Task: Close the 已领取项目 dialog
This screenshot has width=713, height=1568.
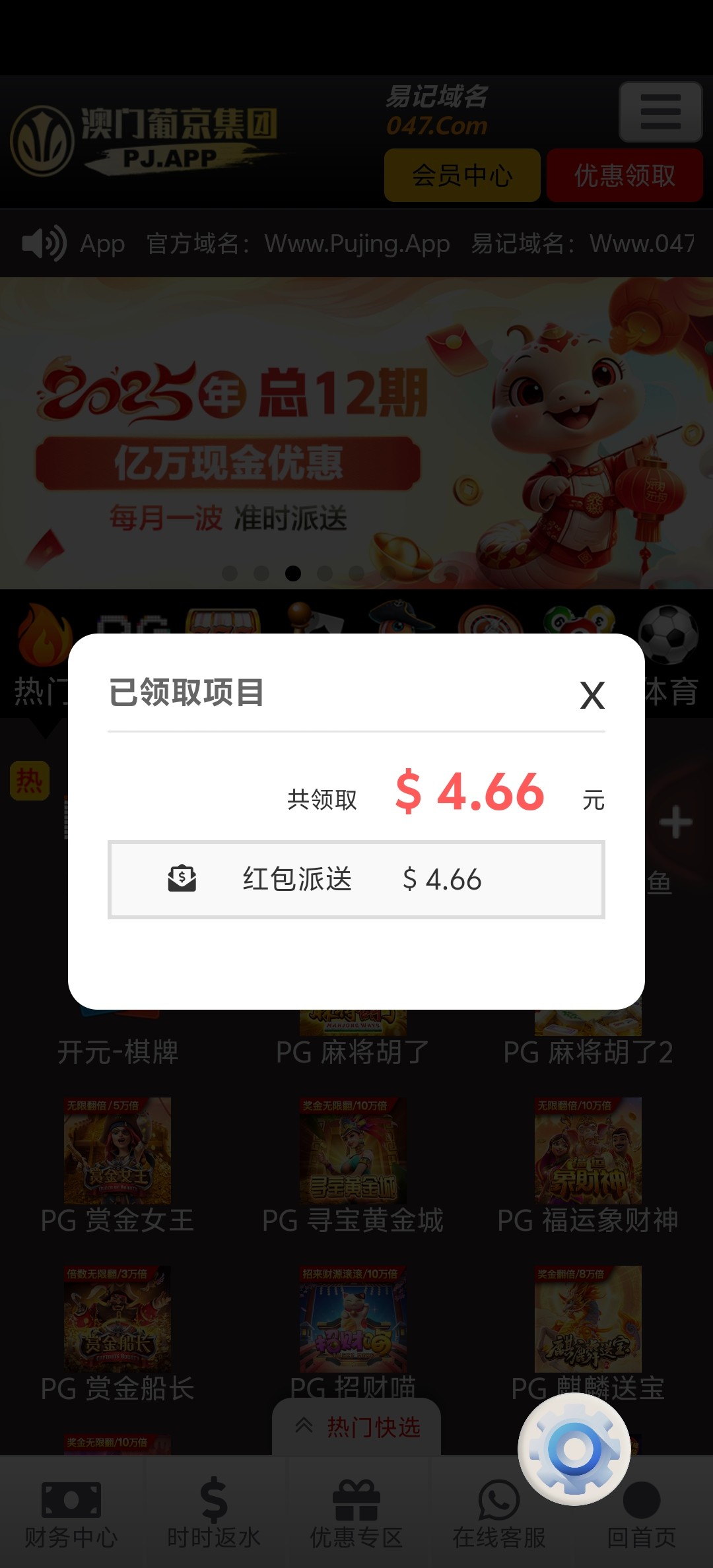Action: pos(592,695)
